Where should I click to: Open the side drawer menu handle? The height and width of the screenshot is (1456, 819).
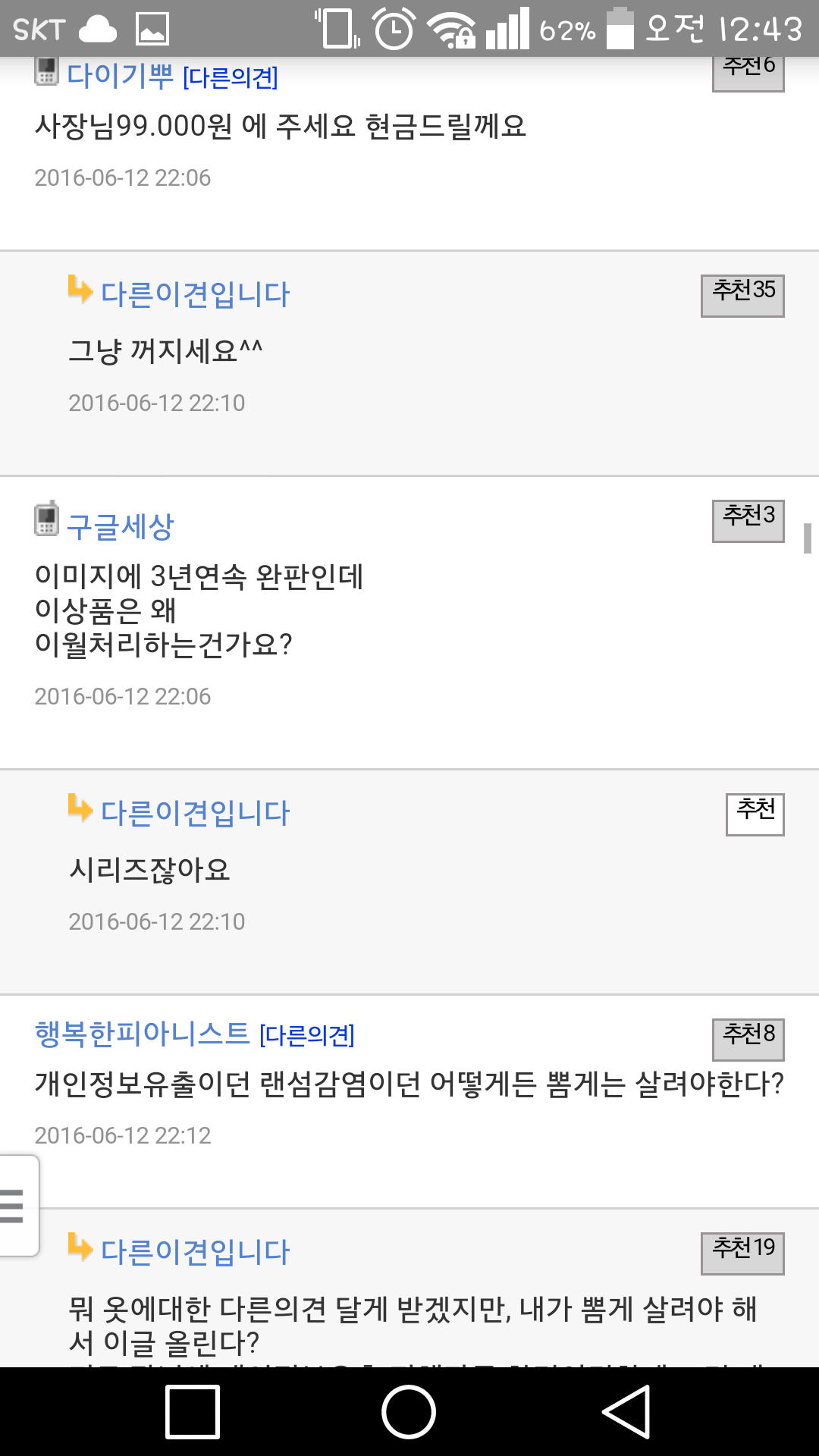[x=17, y=1206]
